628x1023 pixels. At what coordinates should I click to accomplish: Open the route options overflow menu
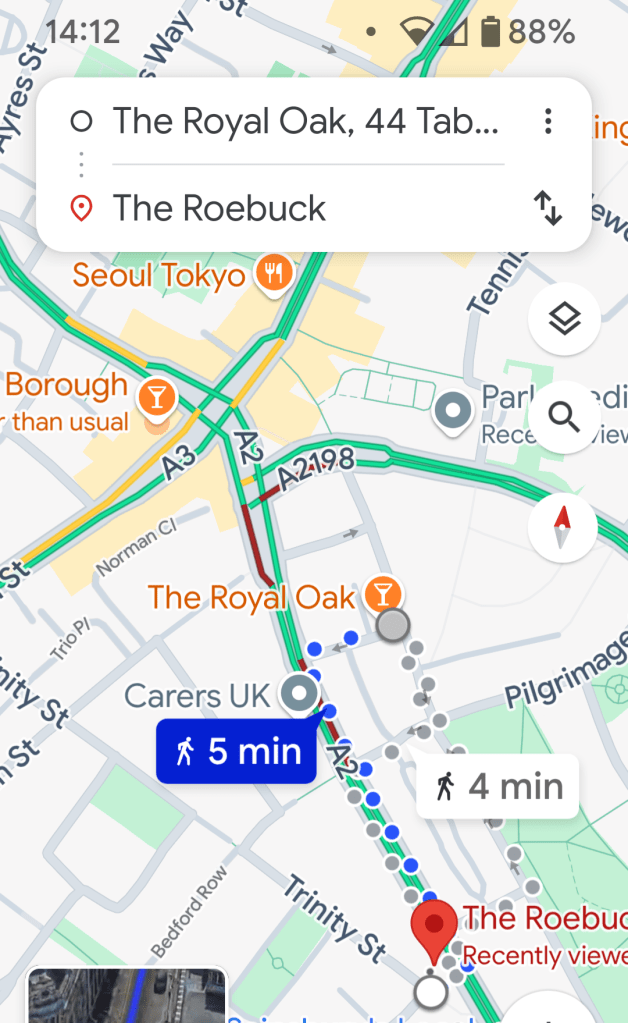click(x=547, y=122)
